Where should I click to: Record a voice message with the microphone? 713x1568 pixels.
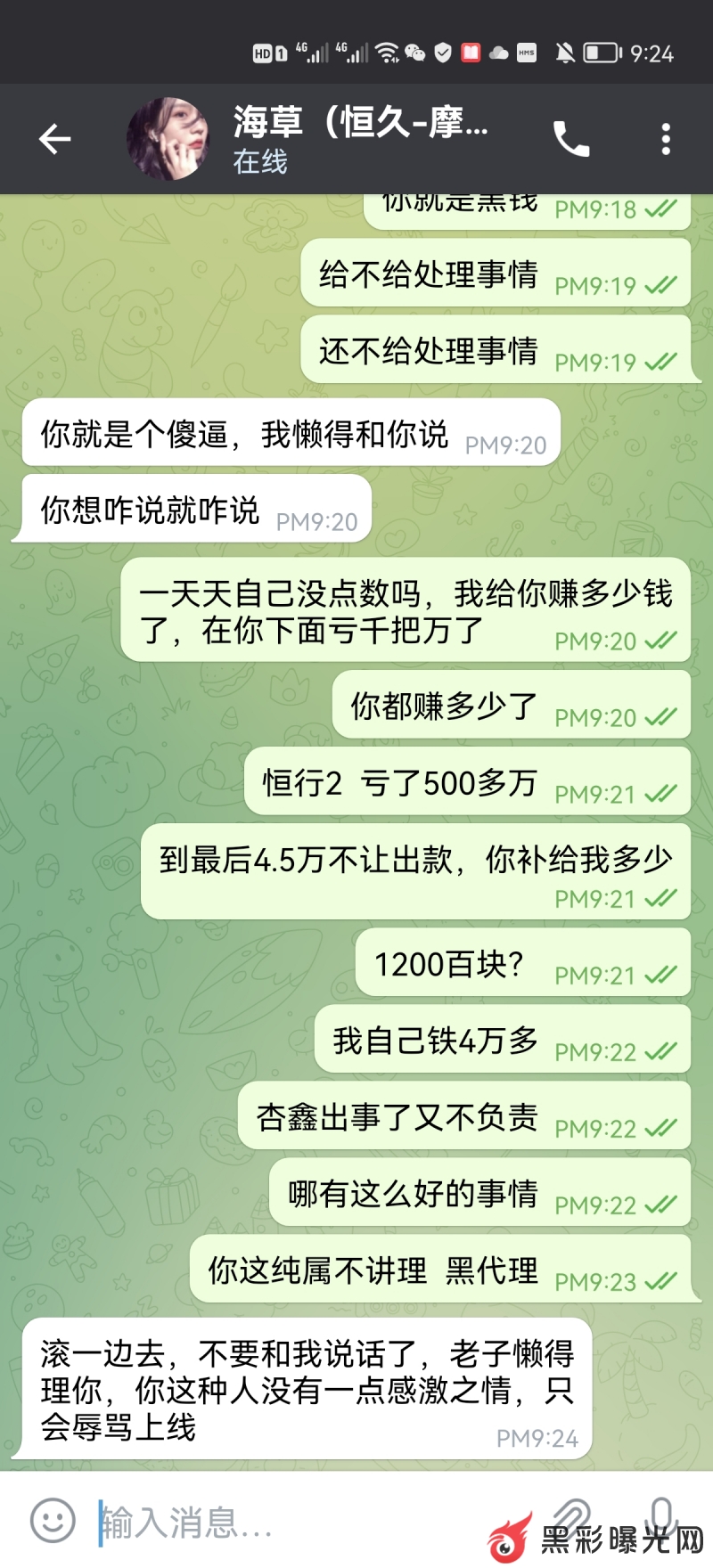point(661,1515)
